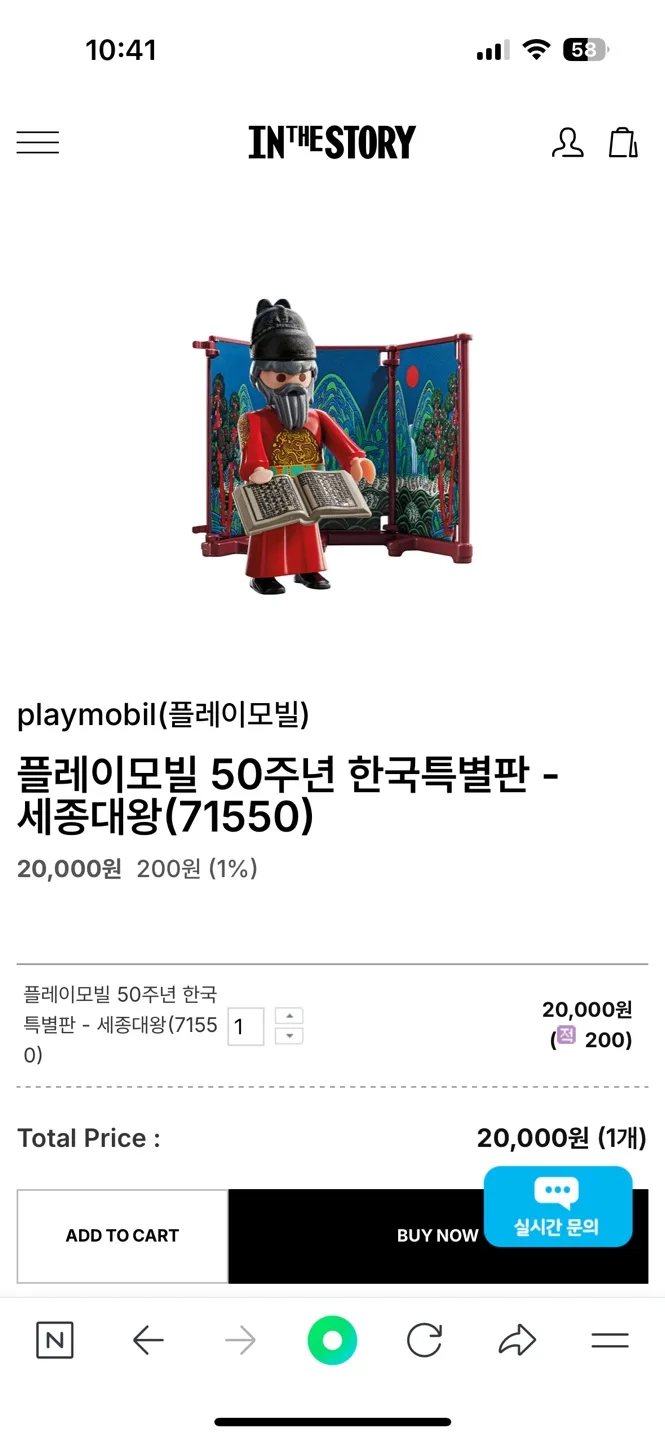
Task: Go to In The Story home logo
Action: pos(332,143)
